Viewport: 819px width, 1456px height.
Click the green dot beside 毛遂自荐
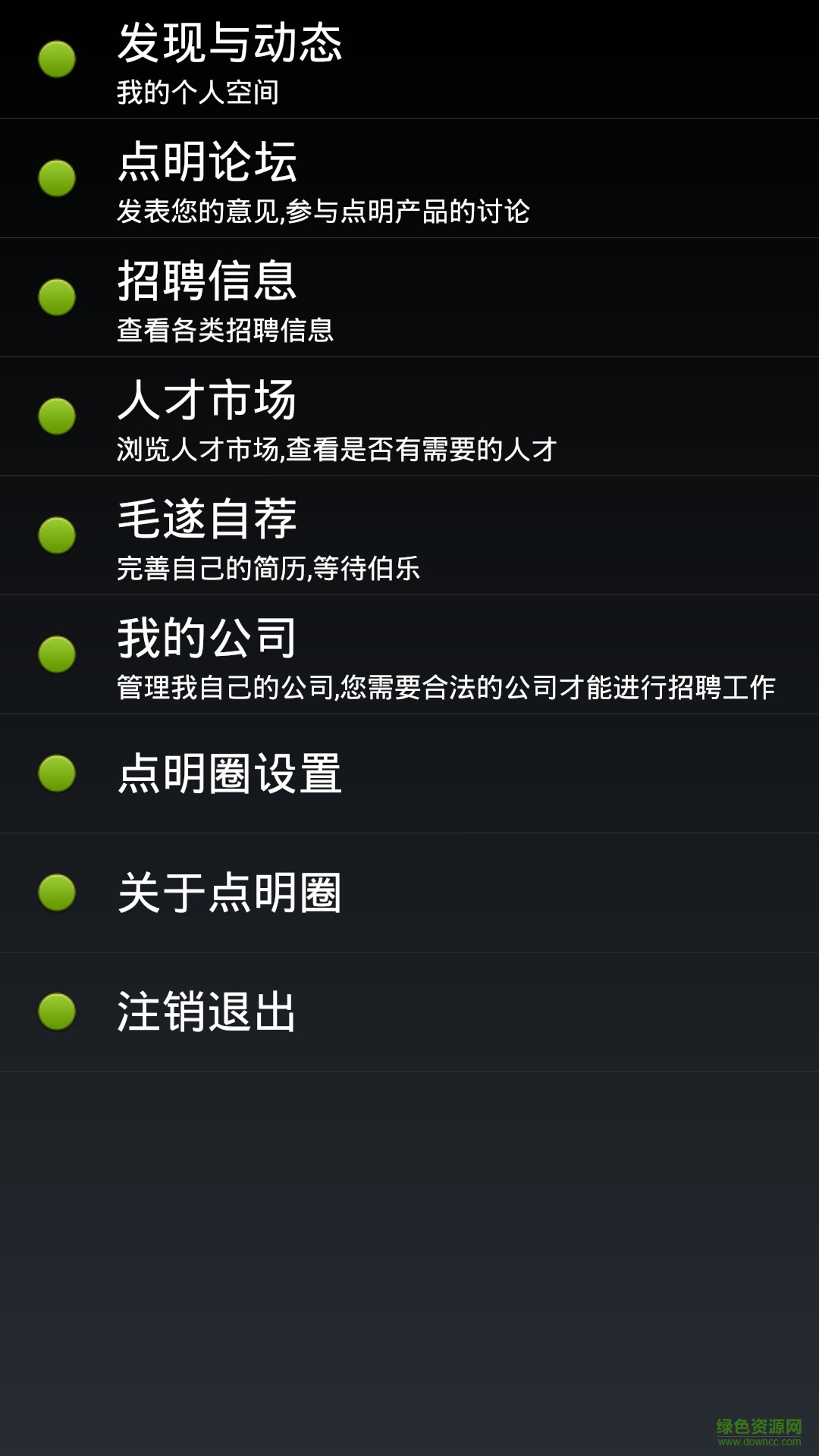point(55,535)
